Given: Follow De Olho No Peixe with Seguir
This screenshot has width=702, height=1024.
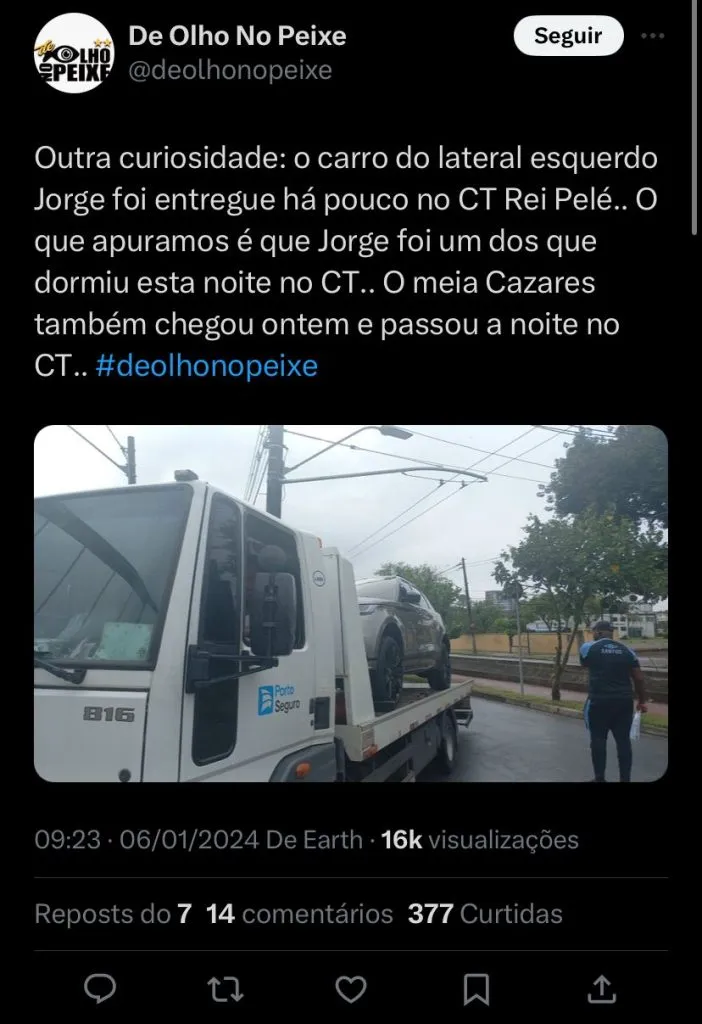Looking at the screenshot, I should (x=568, y=37).
